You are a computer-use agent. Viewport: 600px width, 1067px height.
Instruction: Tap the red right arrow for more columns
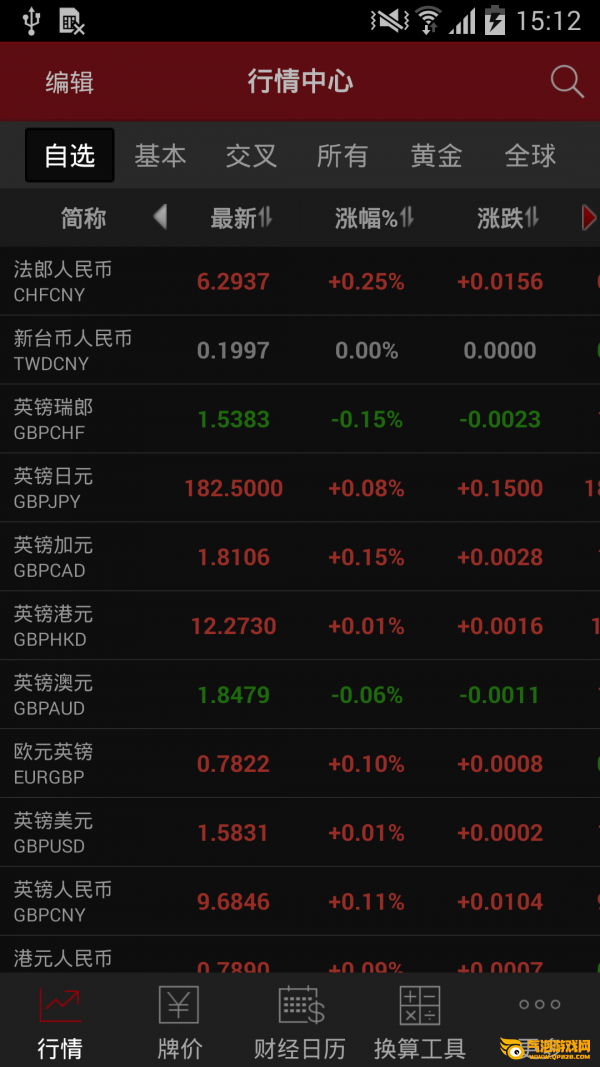coord(589,217)
